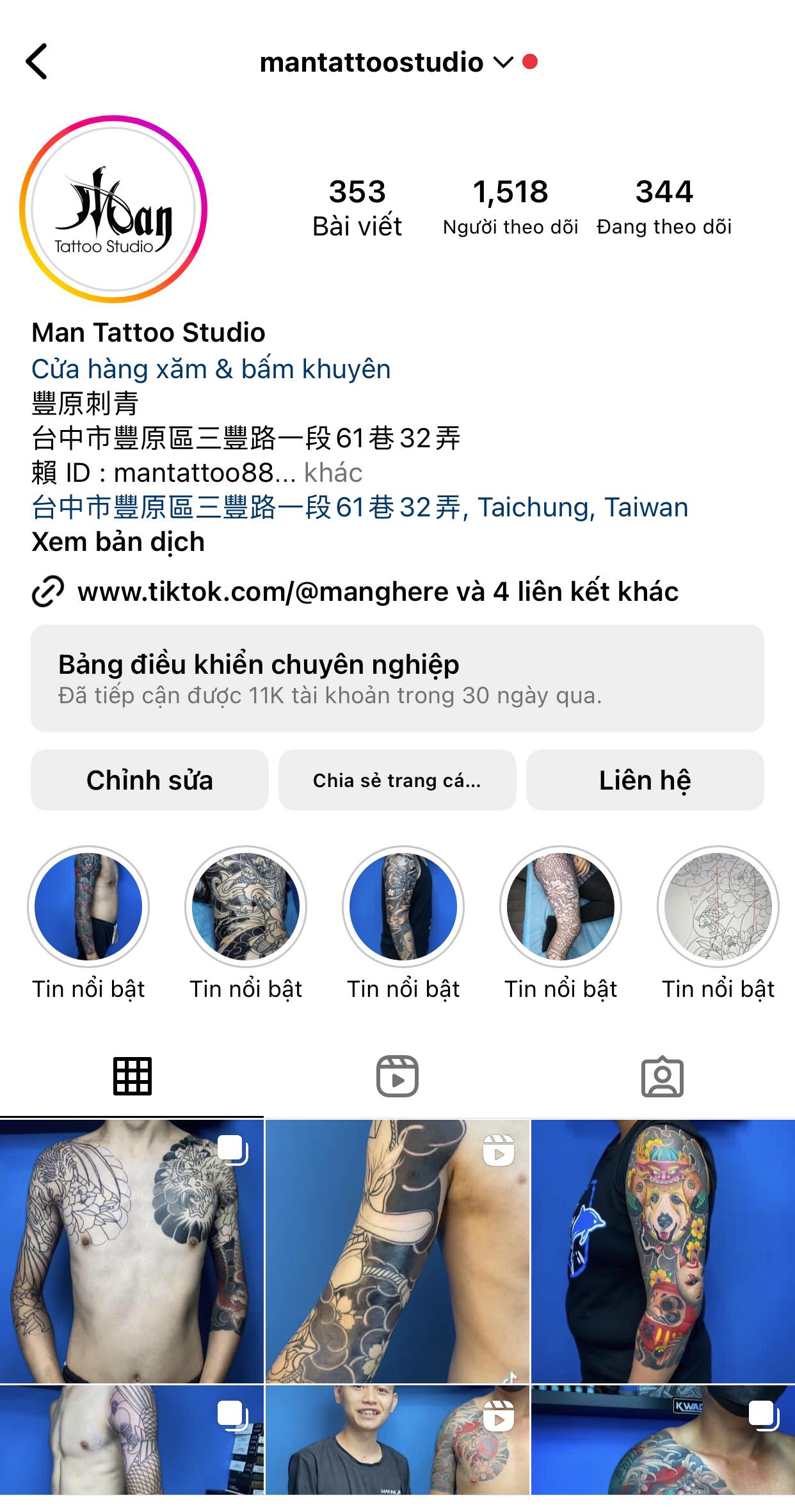Tap "Xem bản dịch" to translate bio
Screen dimensions: 795x1512
tap(118, 542)
